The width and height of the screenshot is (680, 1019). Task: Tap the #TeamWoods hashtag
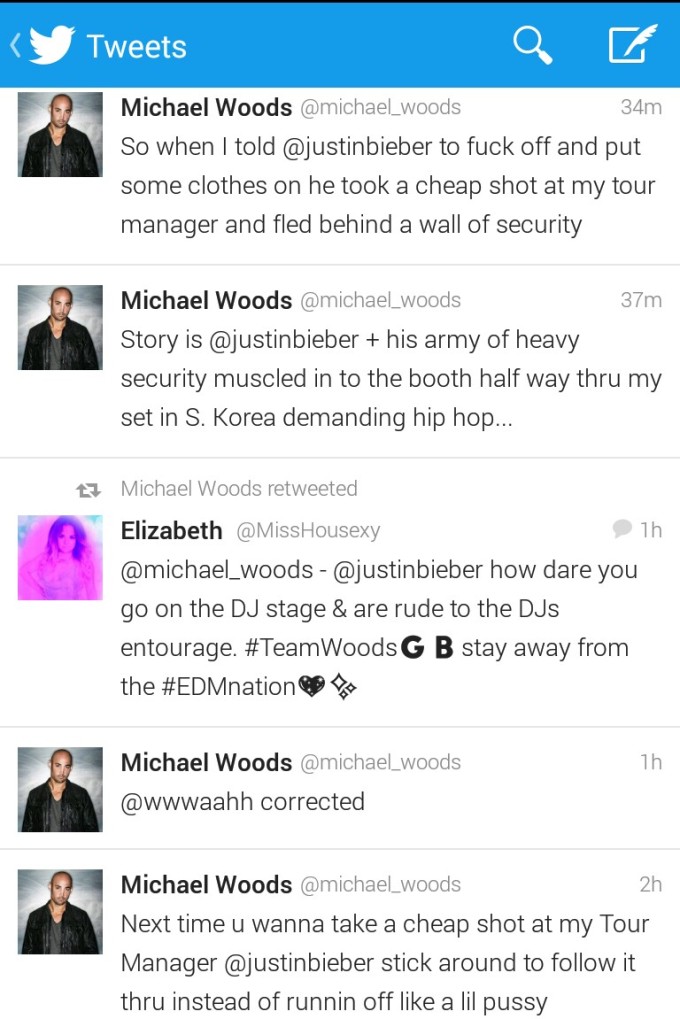point(320,648)
